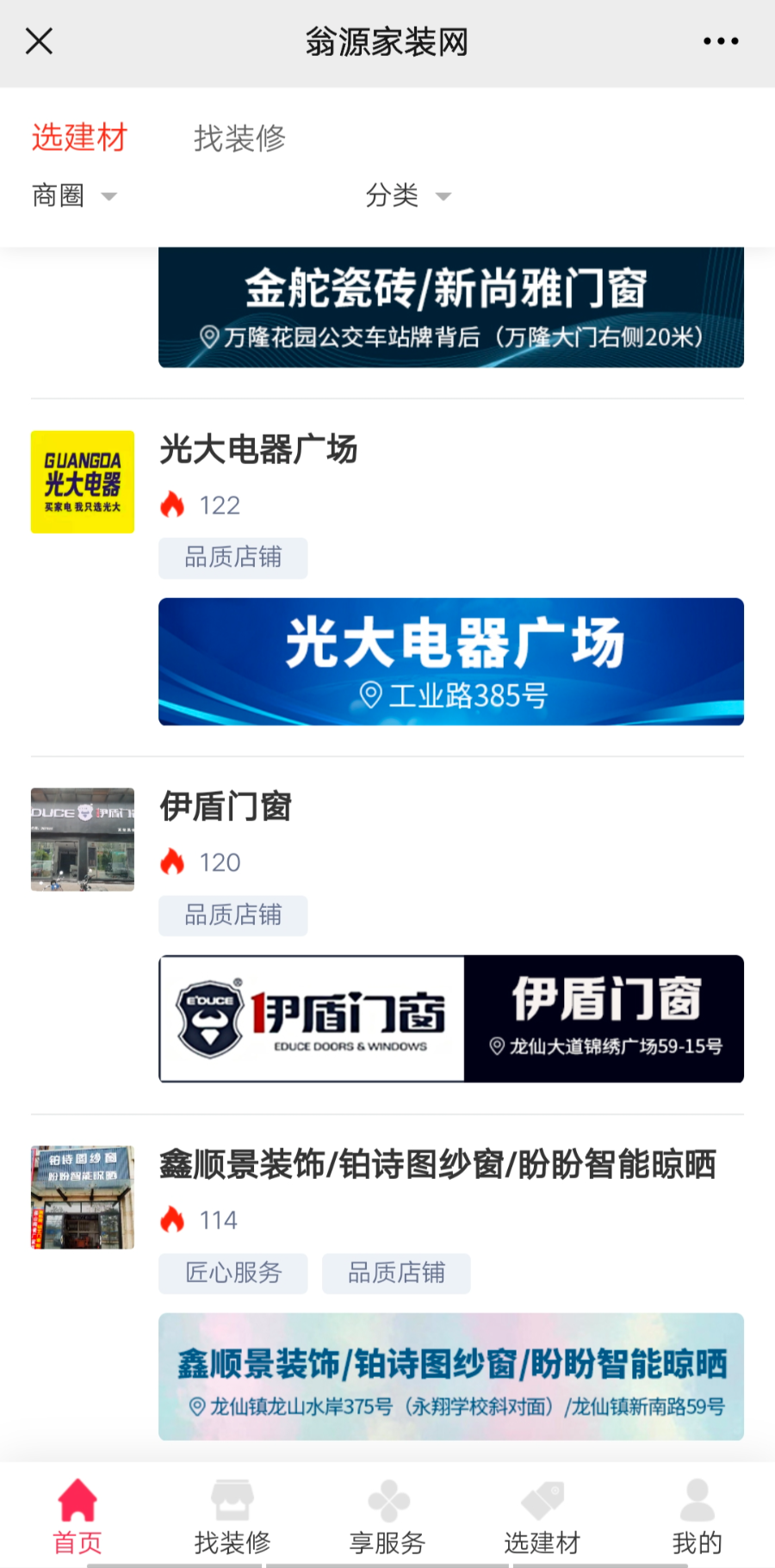Expand the 商圈 dropdown filter
The width and height of the screenshot is (775, 1568).
coord(74,196)
